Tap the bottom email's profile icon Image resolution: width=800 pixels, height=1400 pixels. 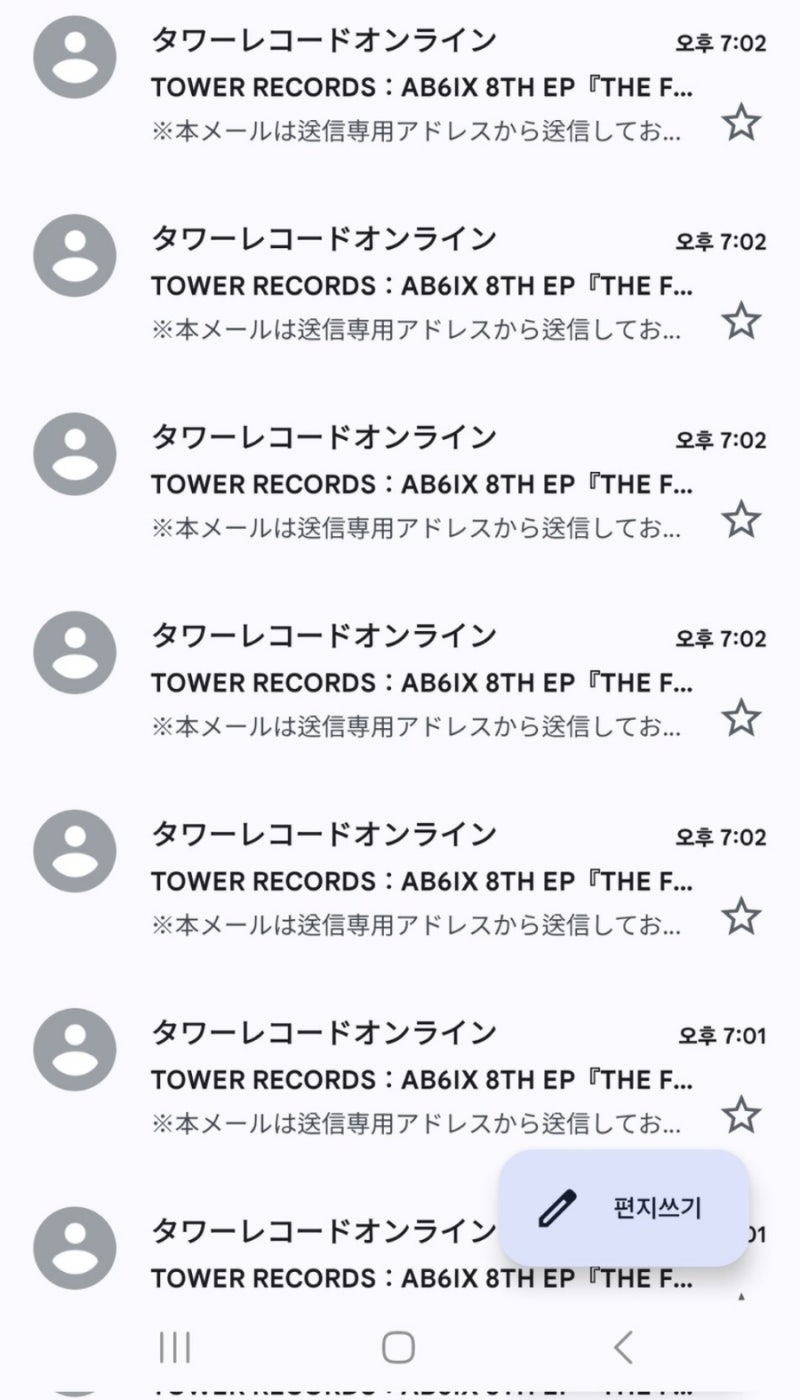click(x=71, y=1240)
